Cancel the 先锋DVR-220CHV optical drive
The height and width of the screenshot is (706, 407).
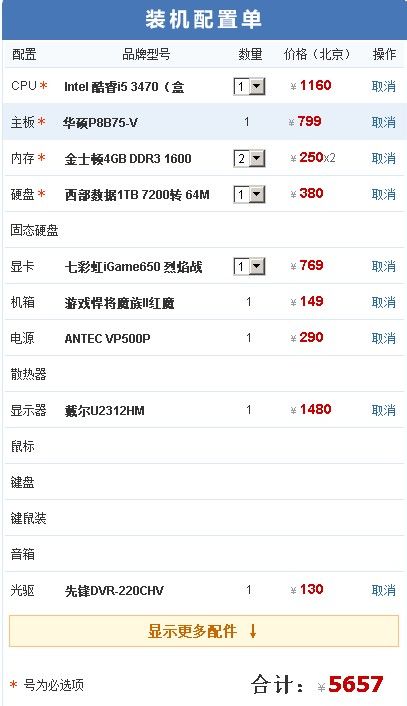384,590
